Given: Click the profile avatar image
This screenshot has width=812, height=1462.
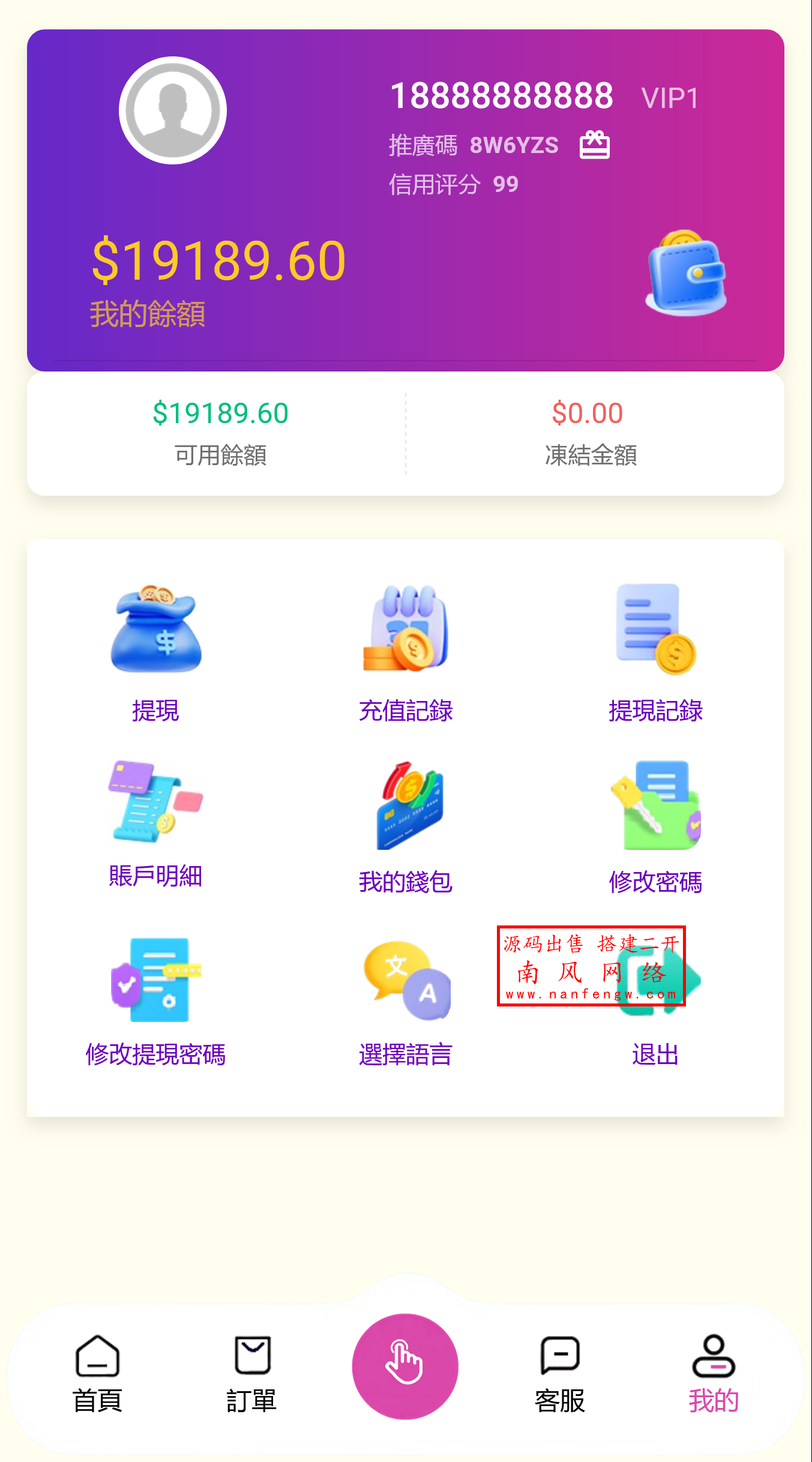Looking at the screenshot, I should point(173,109).
